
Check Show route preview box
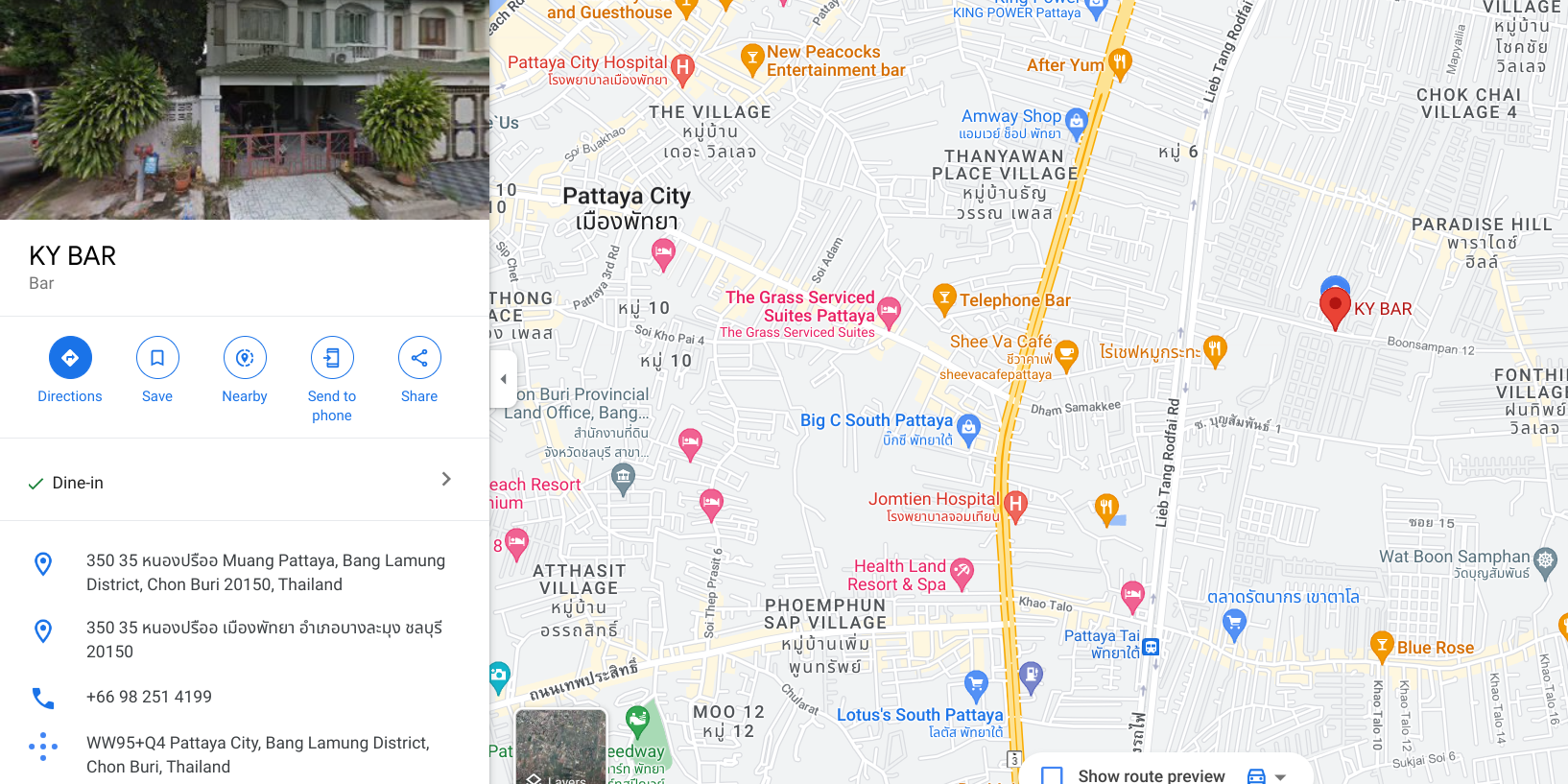coord(1052,775)
